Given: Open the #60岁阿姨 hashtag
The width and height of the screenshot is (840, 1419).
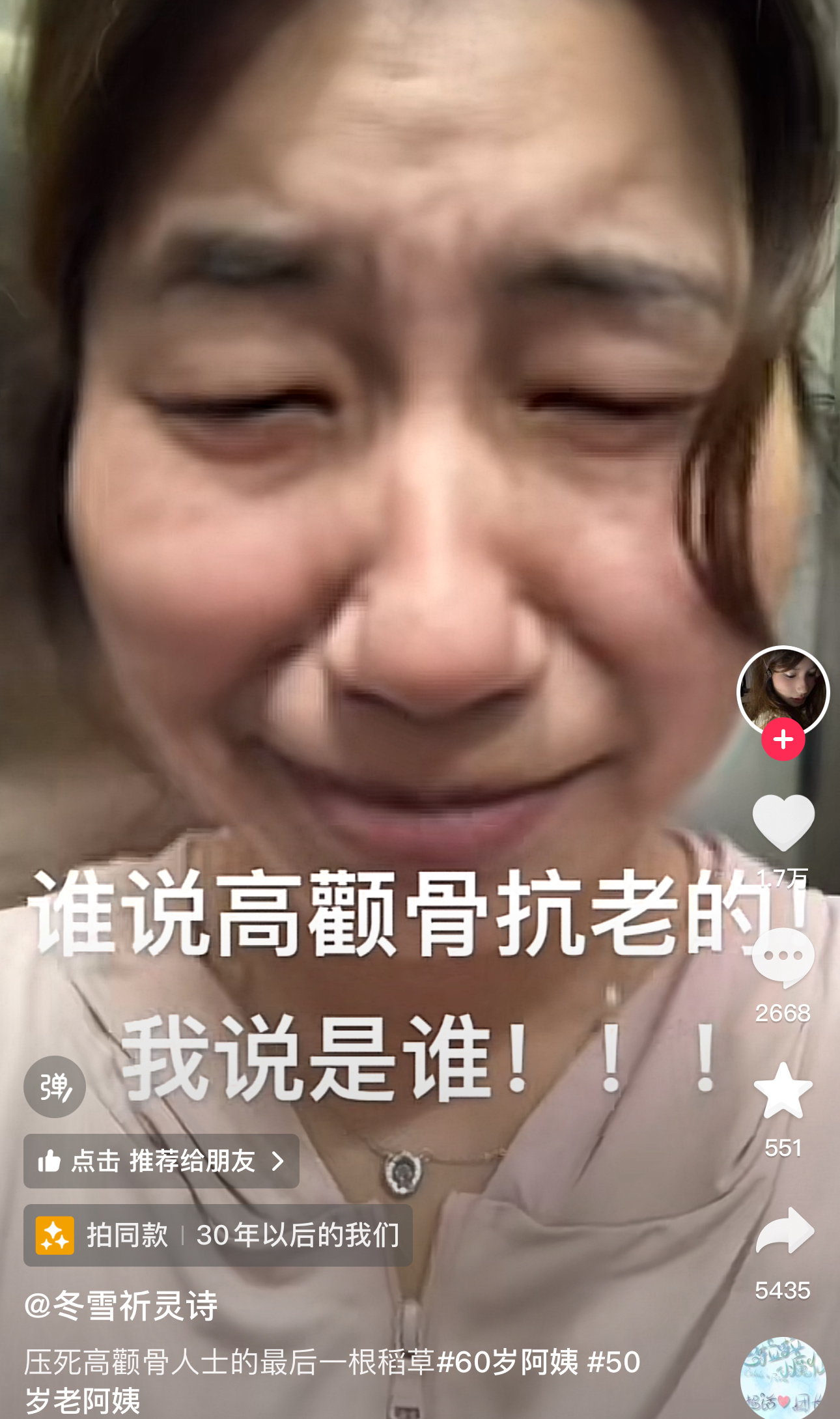Looking at the screenshot, I should [508, 1362].
